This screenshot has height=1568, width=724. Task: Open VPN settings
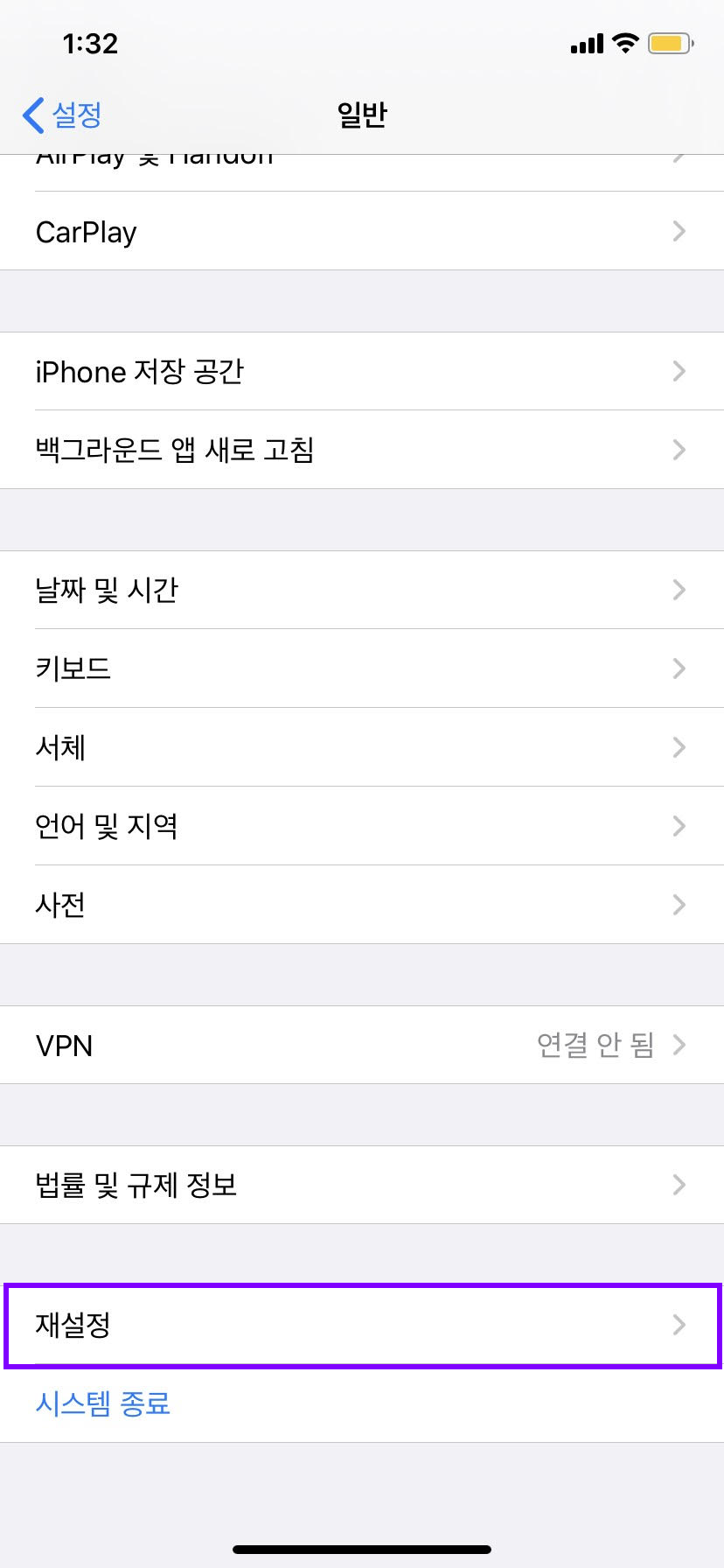(x=362, y=1045)
